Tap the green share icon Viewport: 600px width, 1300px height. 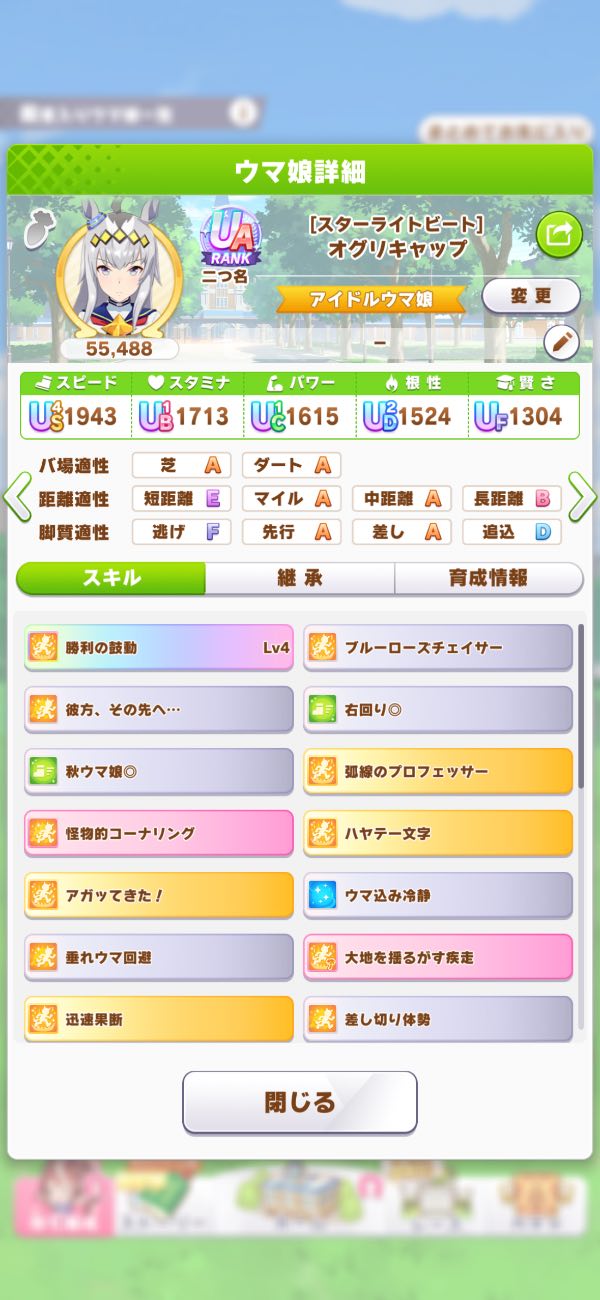(x=560, y=235)
